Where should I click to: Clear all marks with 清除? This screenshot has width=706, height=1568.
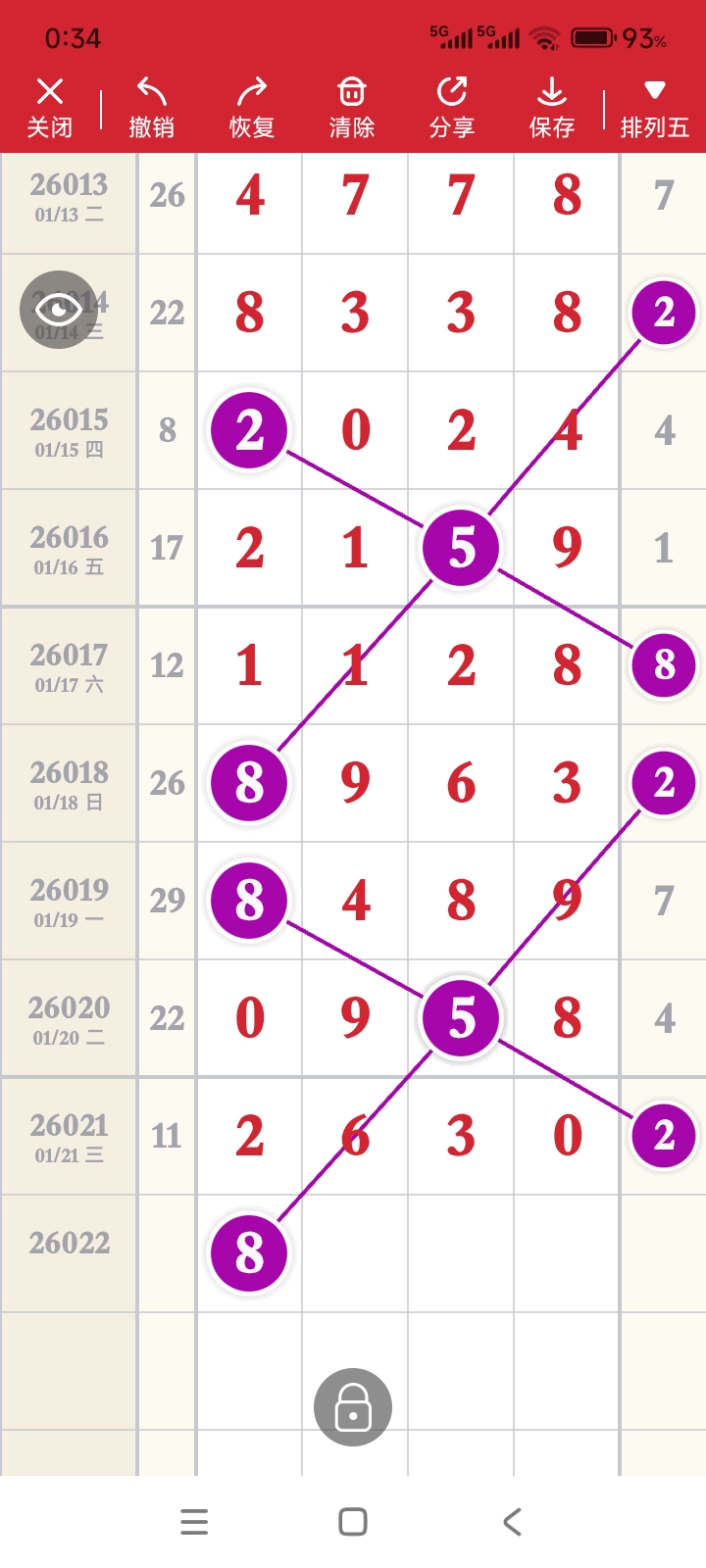[352, 108]
